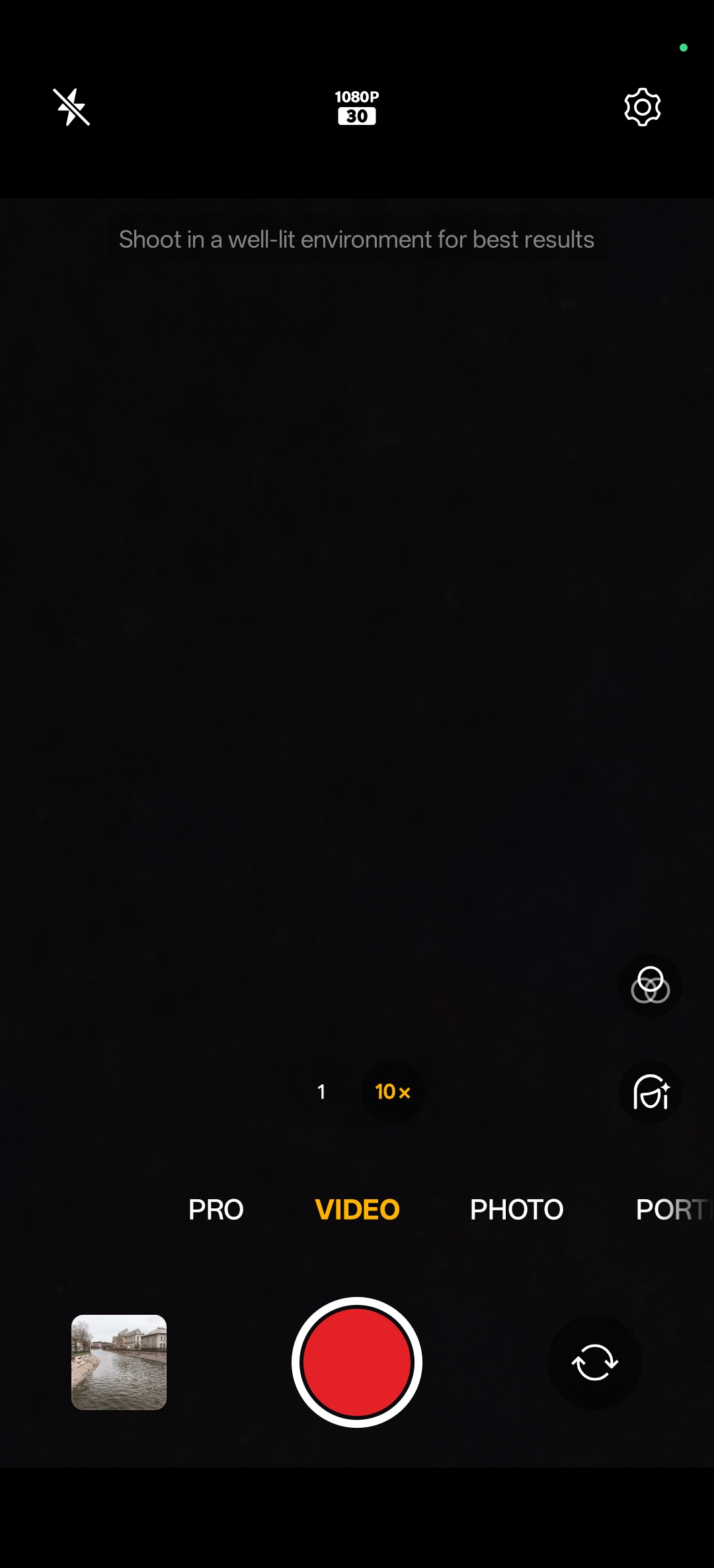Select the VIDEO mode tab
The image size is (714, 1568).
[x=357, y=1210]
